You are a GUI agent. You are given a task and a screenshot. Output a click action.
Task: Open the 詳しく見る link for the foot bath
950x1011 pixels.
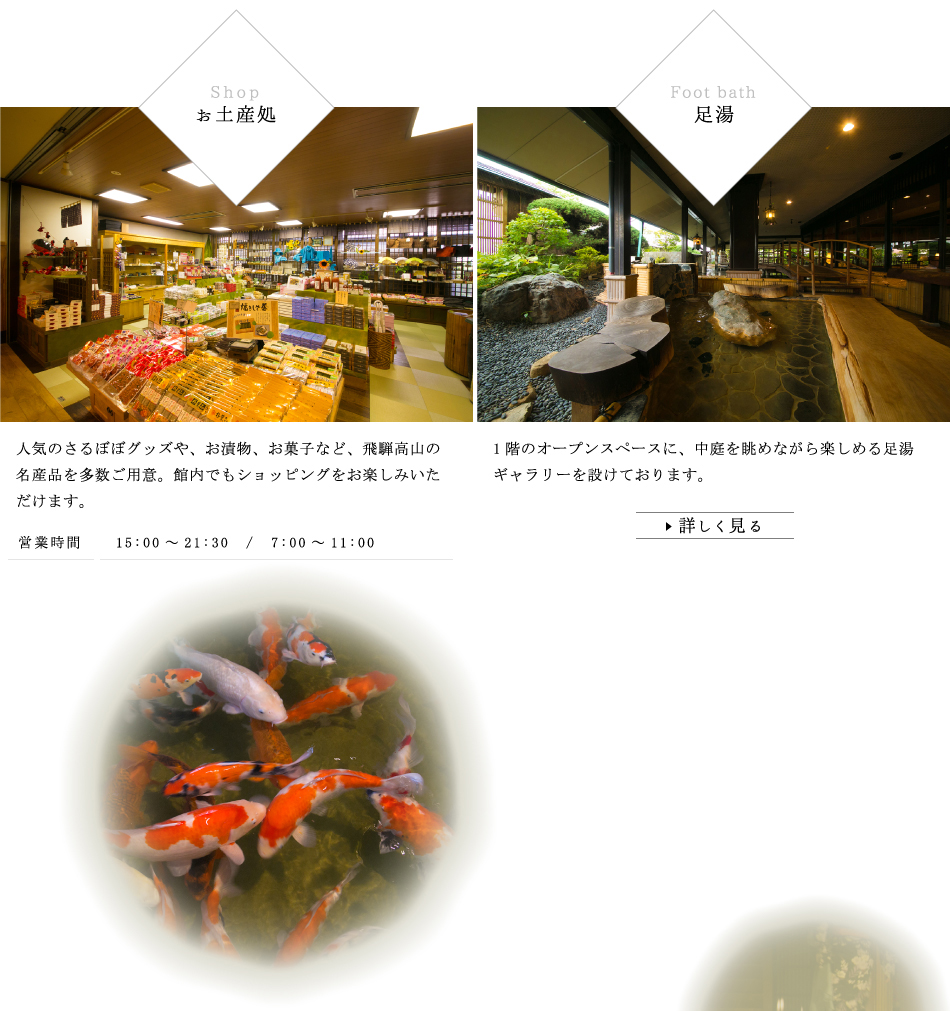pyautogui.click(x=714, y=526)
